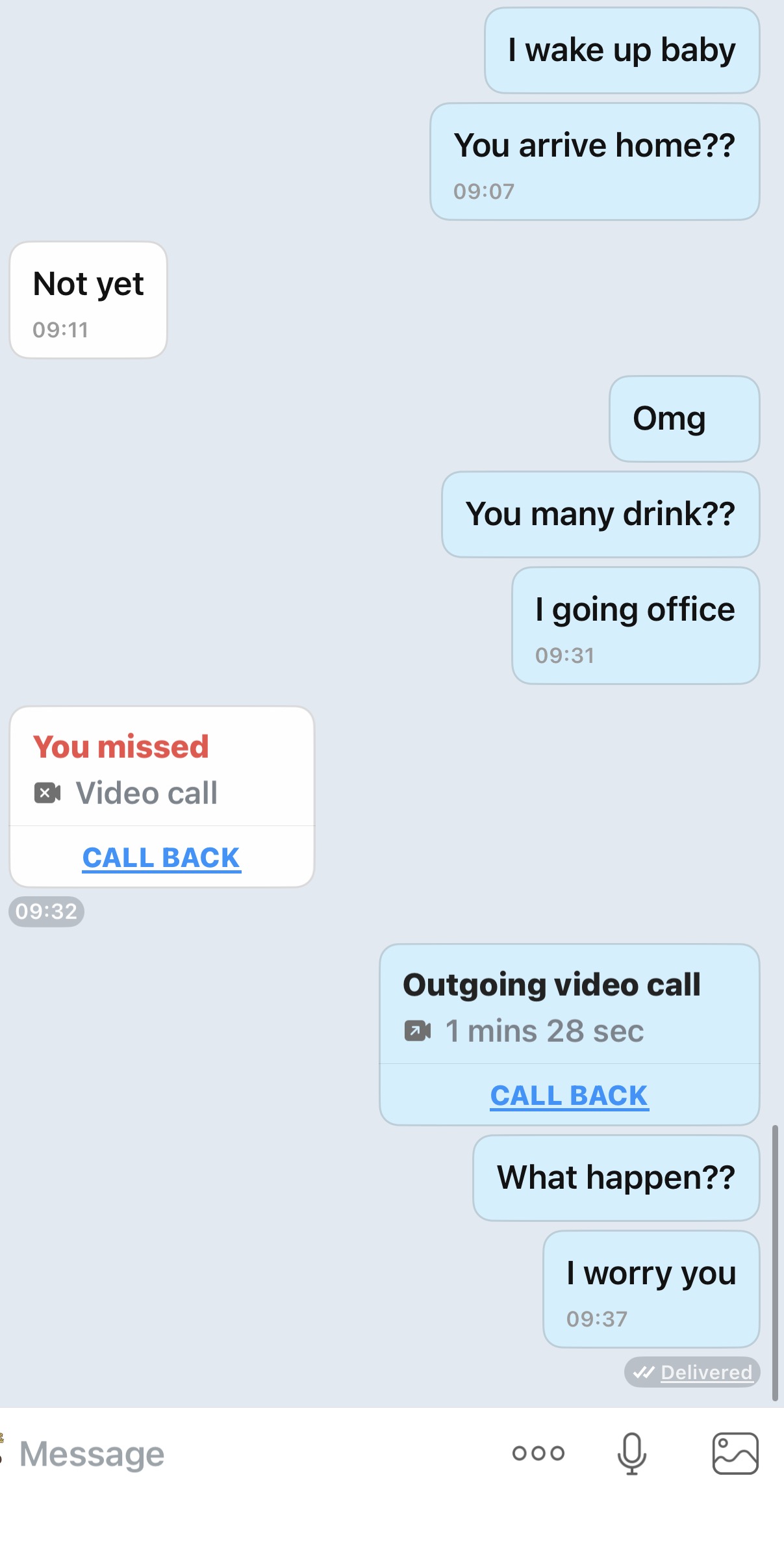The width and height of the screenshot is (784, 1567).
Task: Open the Delivered status details
Action: 705,1372
